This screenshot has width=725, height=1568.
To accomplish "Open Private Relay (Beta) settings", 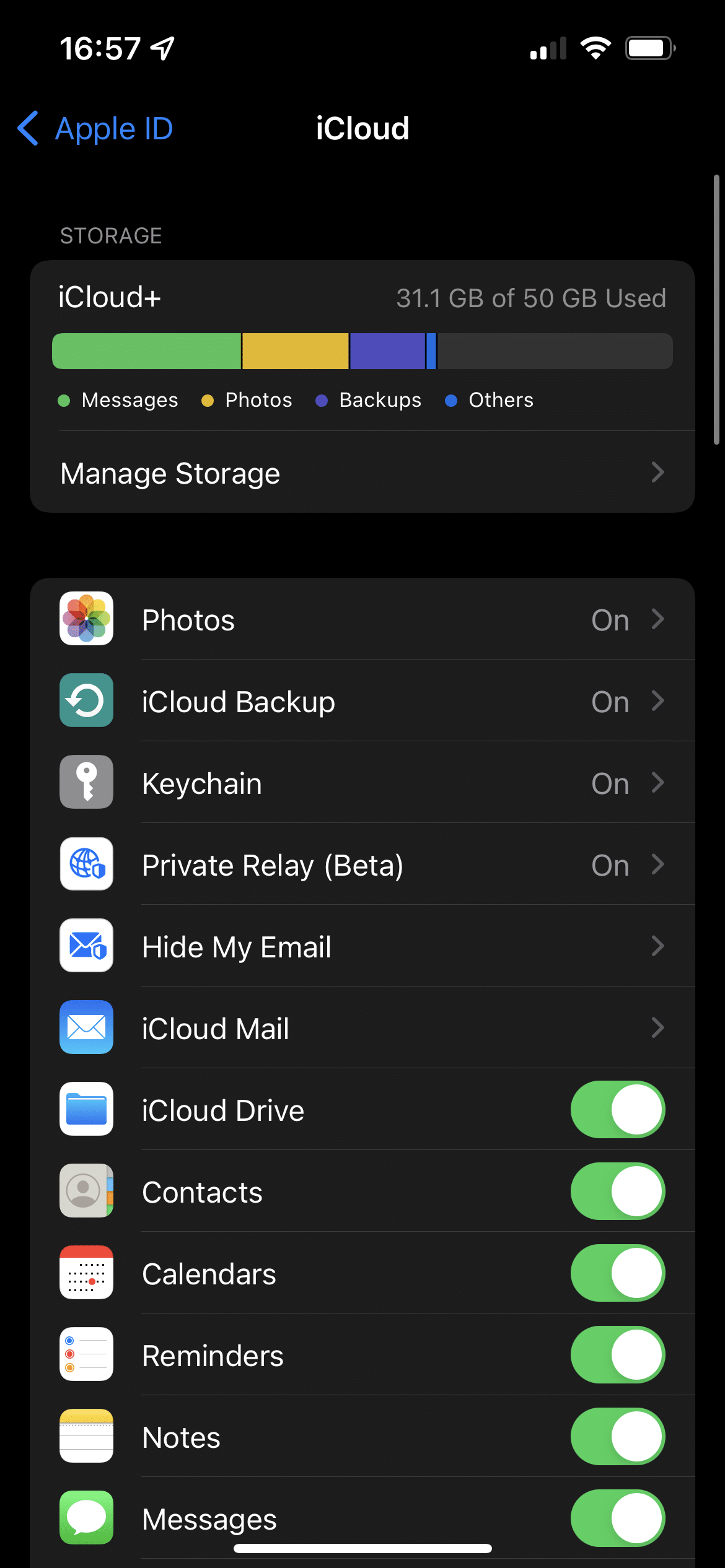I will [x=362, y=864].
